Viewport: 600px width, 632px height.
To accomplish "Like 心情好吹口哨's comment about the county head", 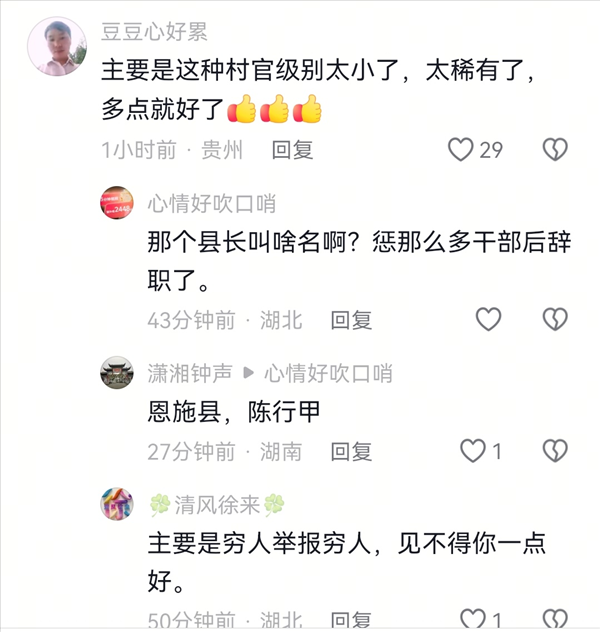I will (487, 319).
